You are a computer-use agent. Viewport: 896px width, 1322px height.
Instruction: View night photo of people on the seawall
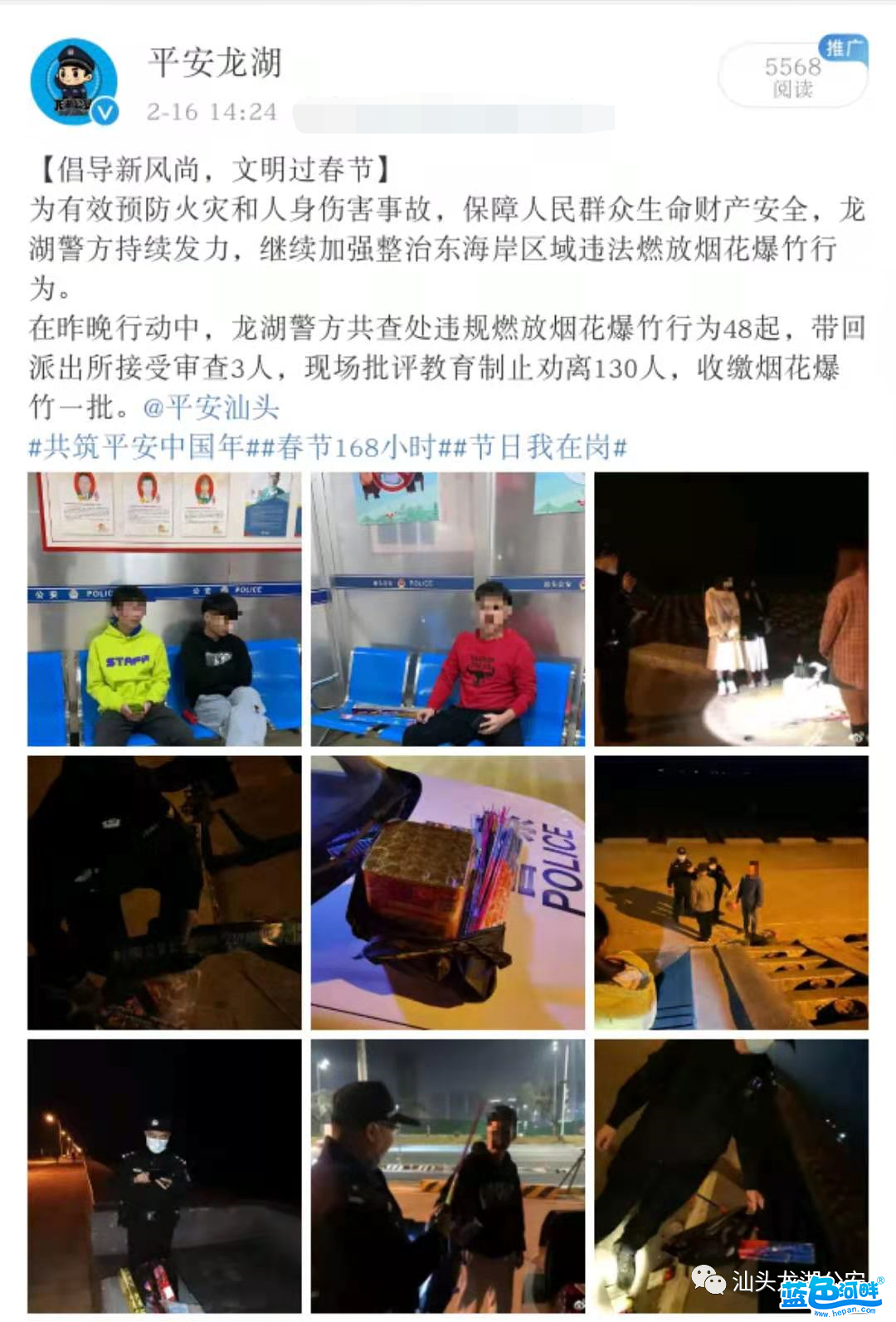click(x=731, y=609)
